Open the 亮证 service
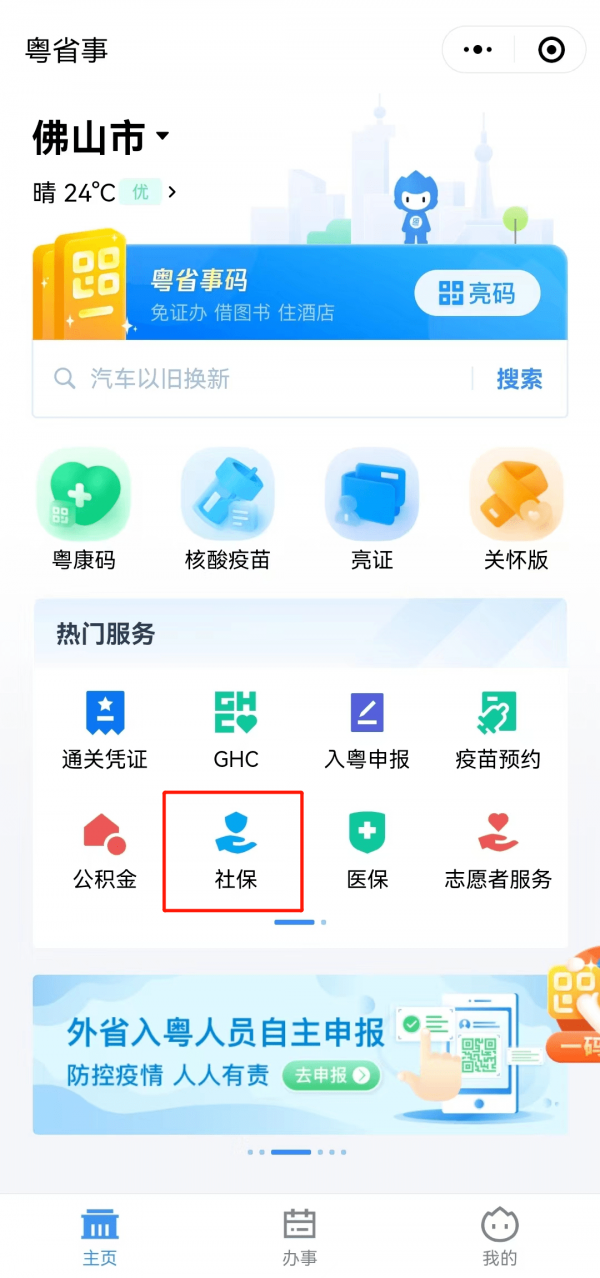The width and height of the screenshot is (600, 1278). tap(372, 509)
